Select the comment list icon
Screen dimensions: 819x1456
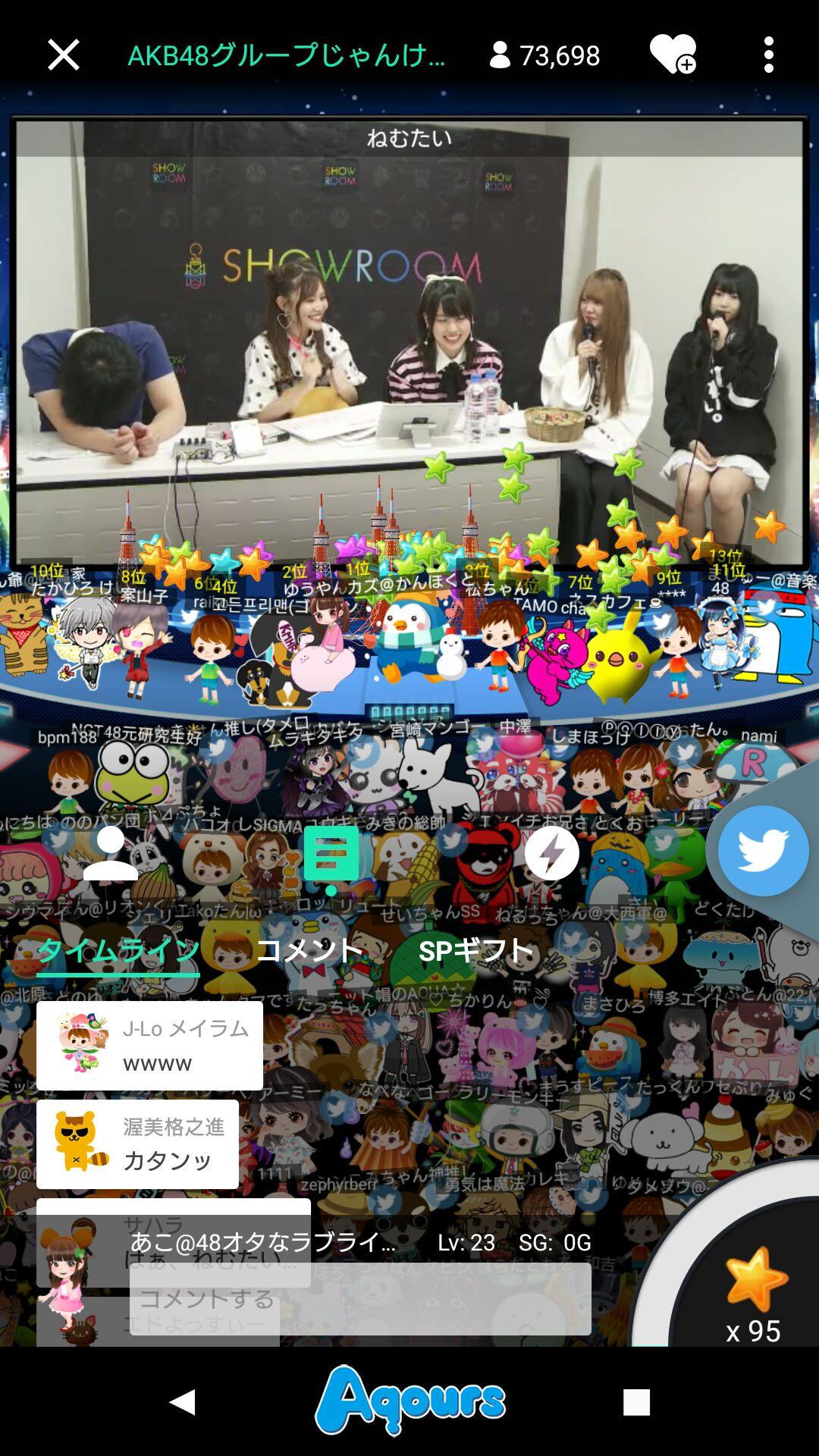pyautogui.click(x=331, y=855)
